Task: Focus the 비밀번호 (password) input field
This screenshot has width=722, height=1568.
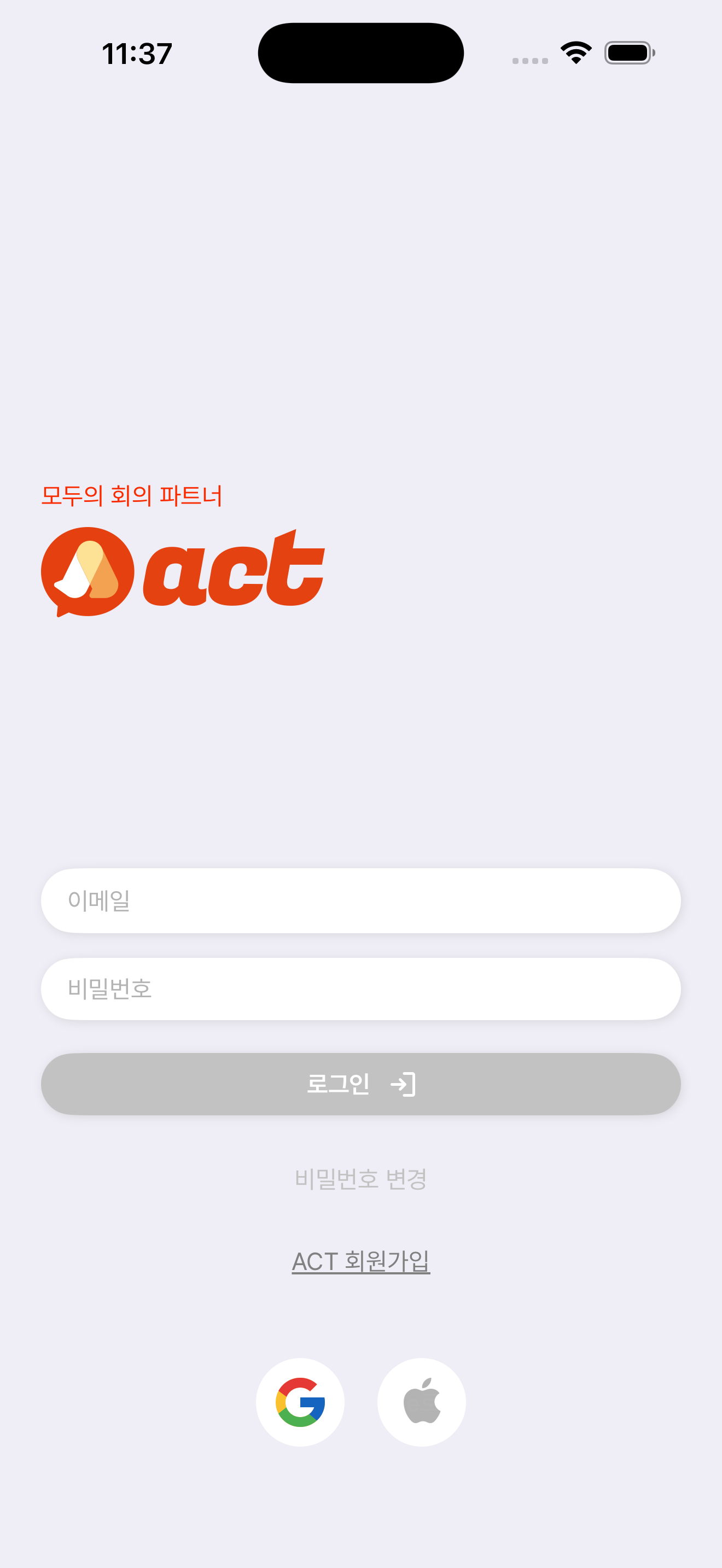Action: 360,988
